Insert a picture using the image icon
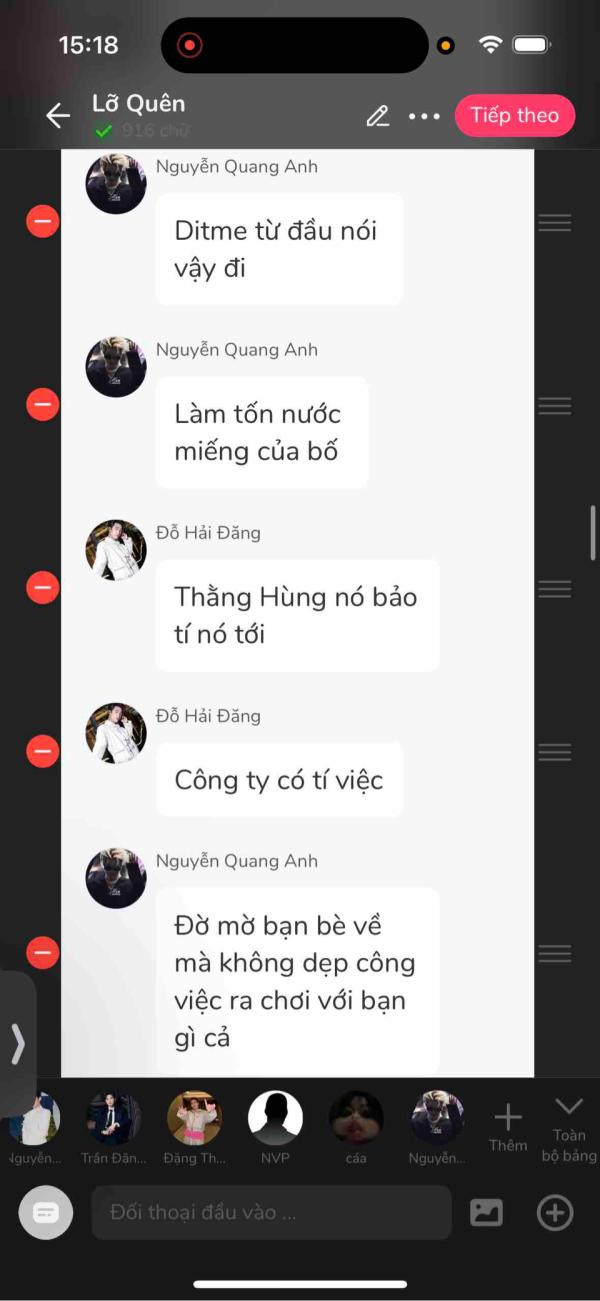 click(487, 1213)
